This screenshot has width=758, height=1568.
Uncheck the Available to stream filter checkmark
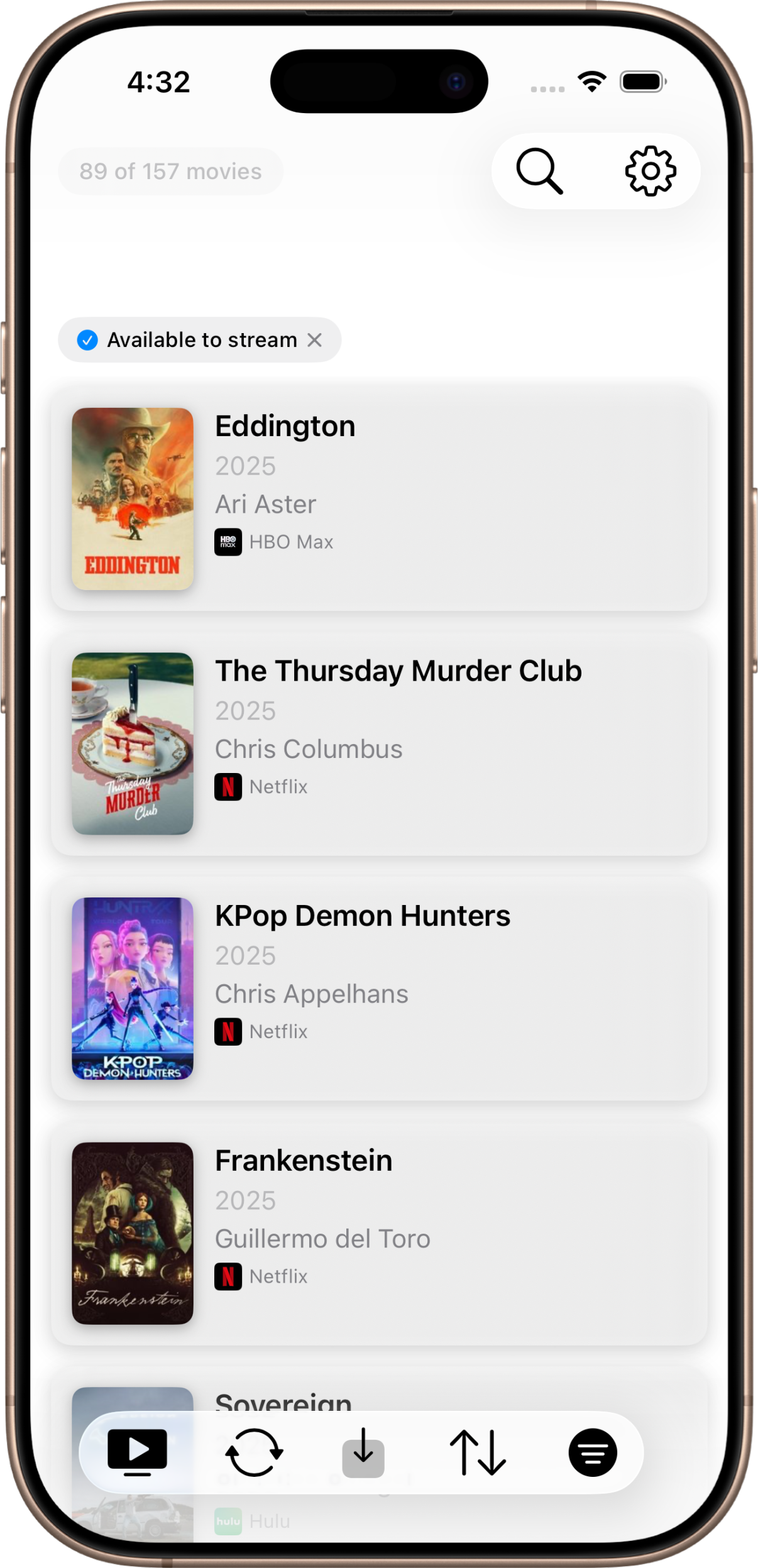coord(88,339)
